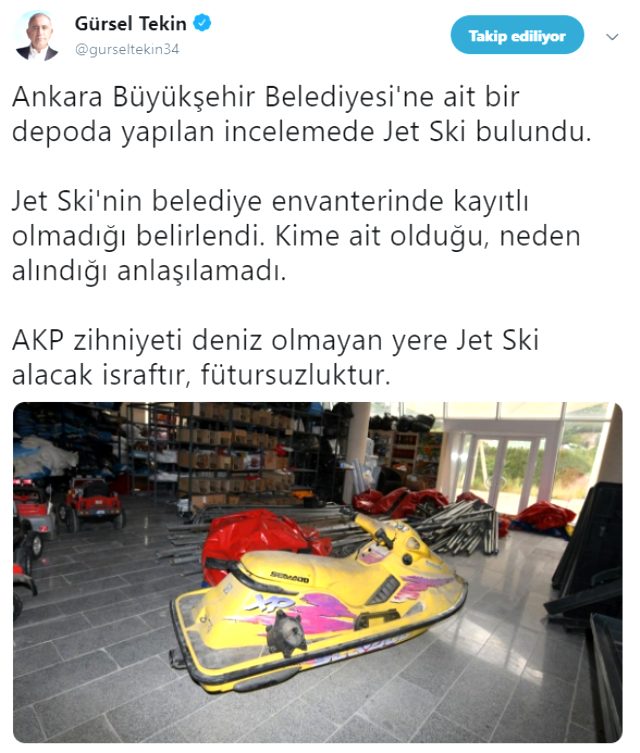Open Gürsel Tekin's profile picture
The width and height of the screenshot is (640, 753).
(x=37, y=36)
